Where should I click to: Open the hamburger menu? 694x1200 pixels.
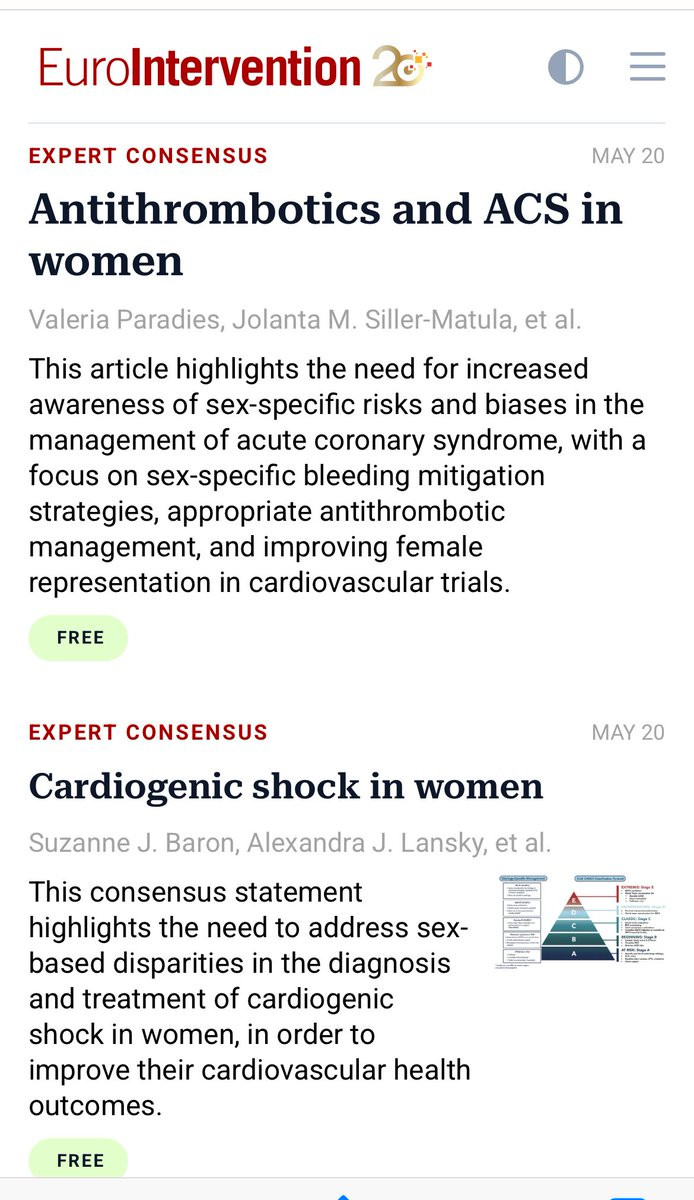(x=648, y=67)
